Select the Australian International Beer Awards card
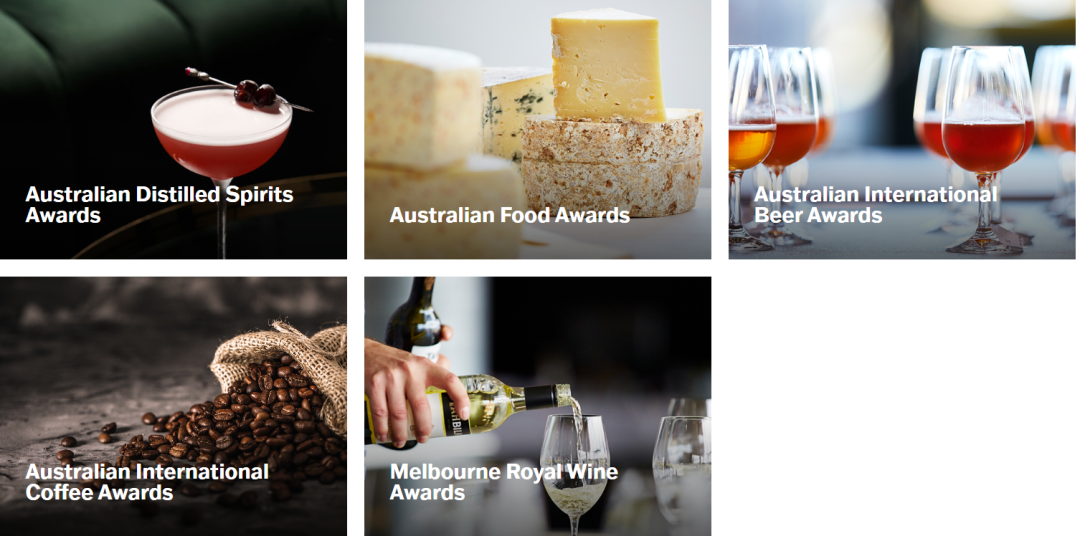The image size is (1080, 536). click(x=901, y=130)
